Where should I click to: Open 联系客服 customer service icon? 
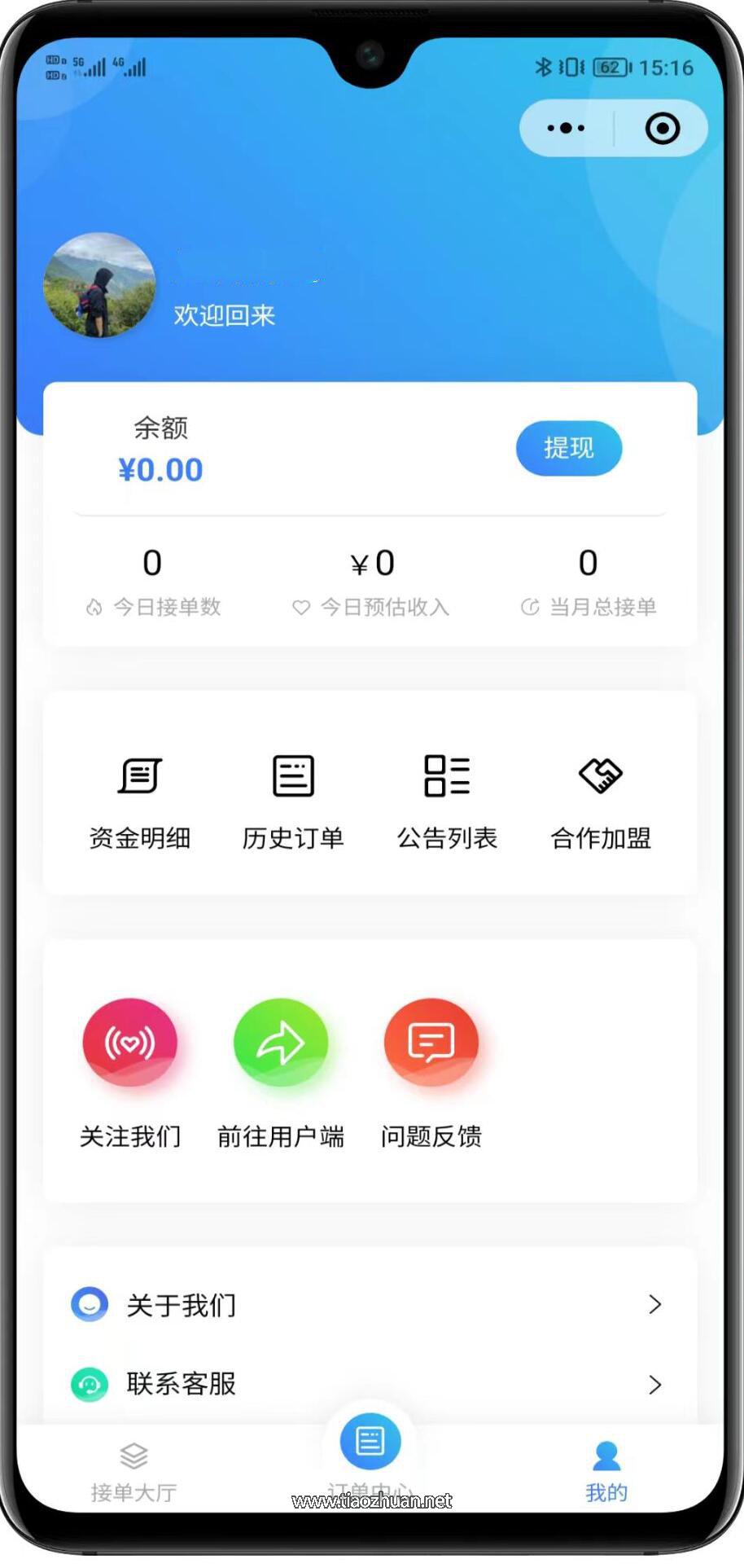tap(90, 1385)
